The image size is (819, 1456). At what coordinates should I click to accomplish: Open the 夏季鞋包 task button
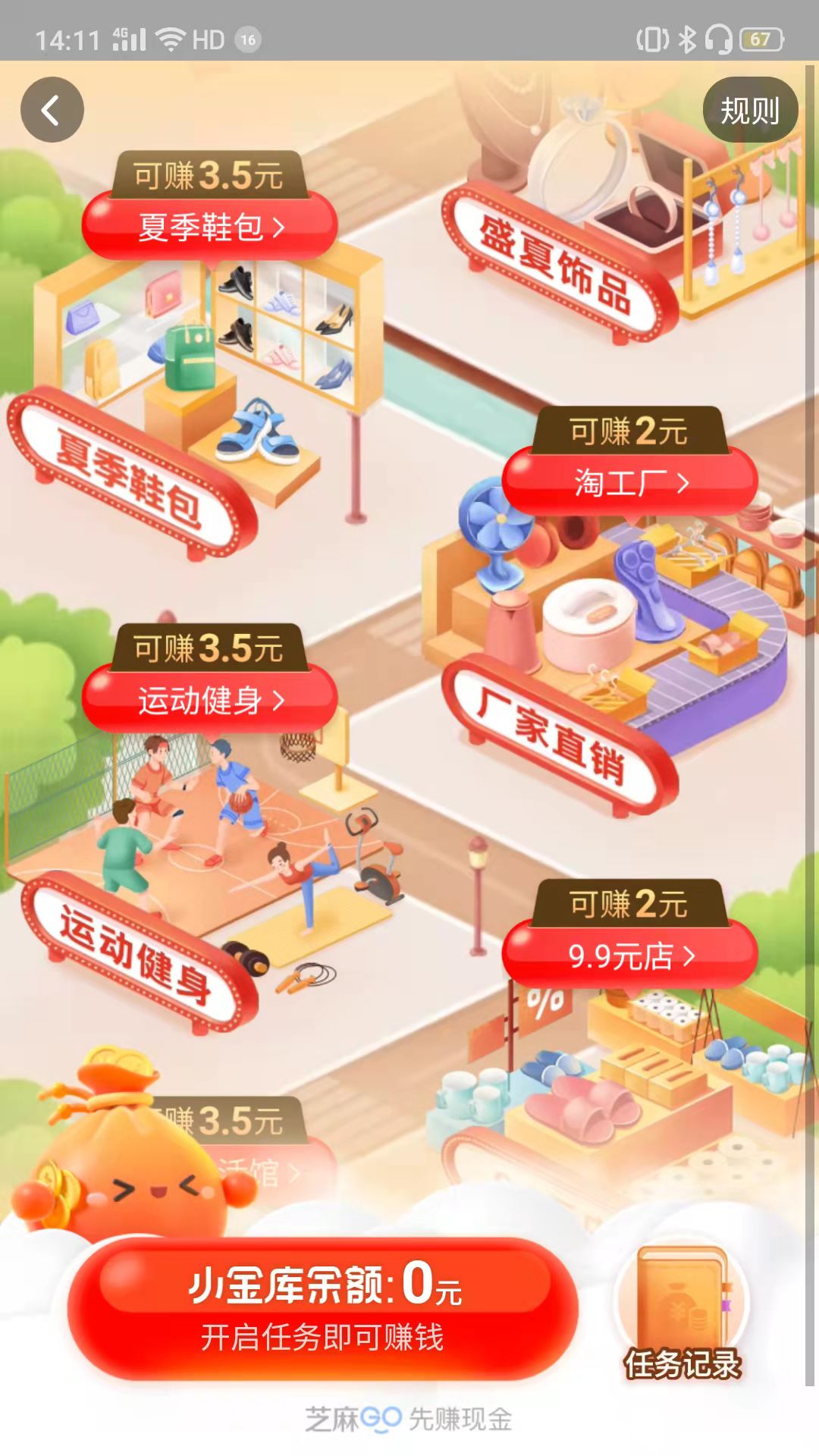pos(209,226)
